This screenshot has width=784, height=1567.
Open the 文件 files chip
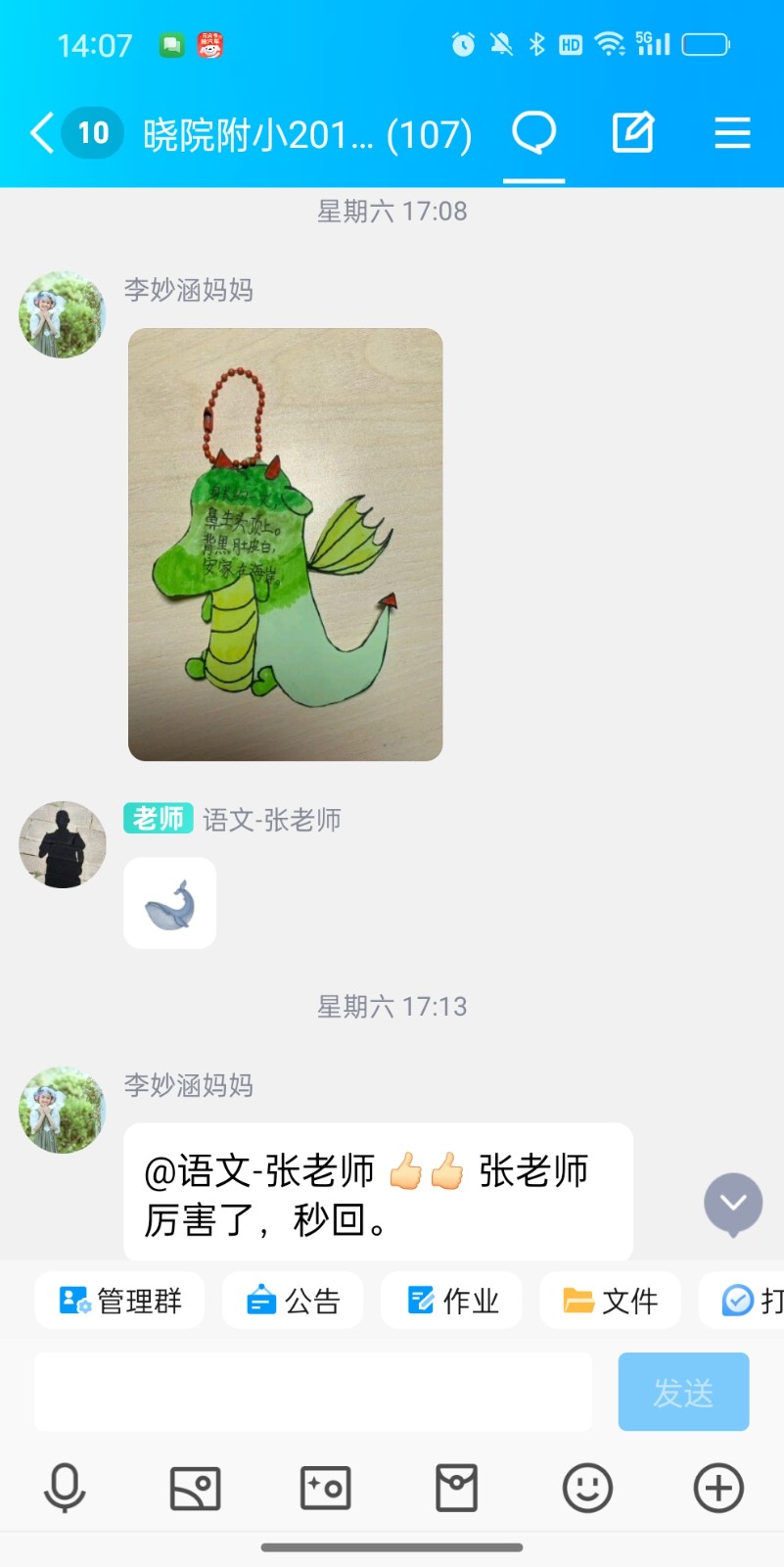click(610, 1301)
